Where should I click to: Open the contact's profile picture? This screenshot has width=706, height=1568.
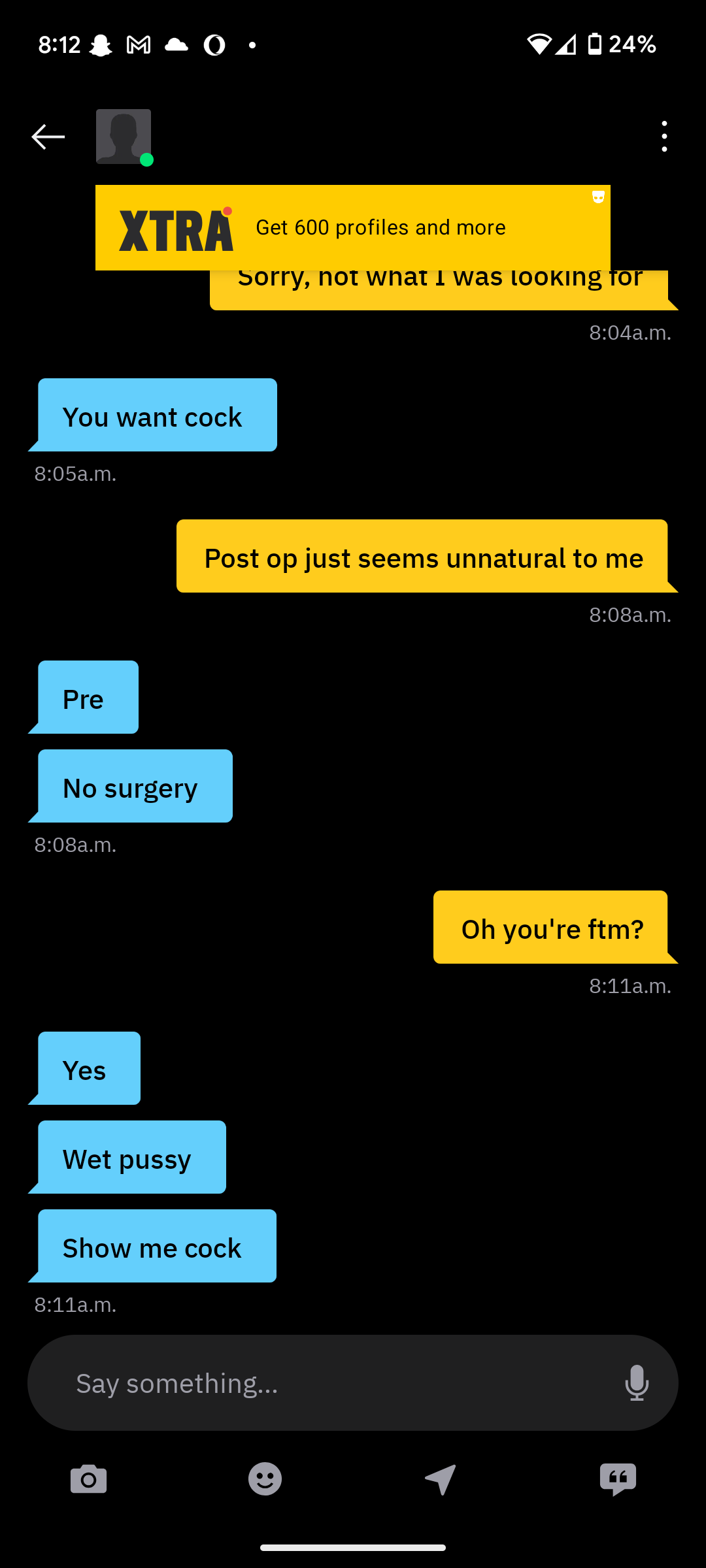click(x=124, y=137)
